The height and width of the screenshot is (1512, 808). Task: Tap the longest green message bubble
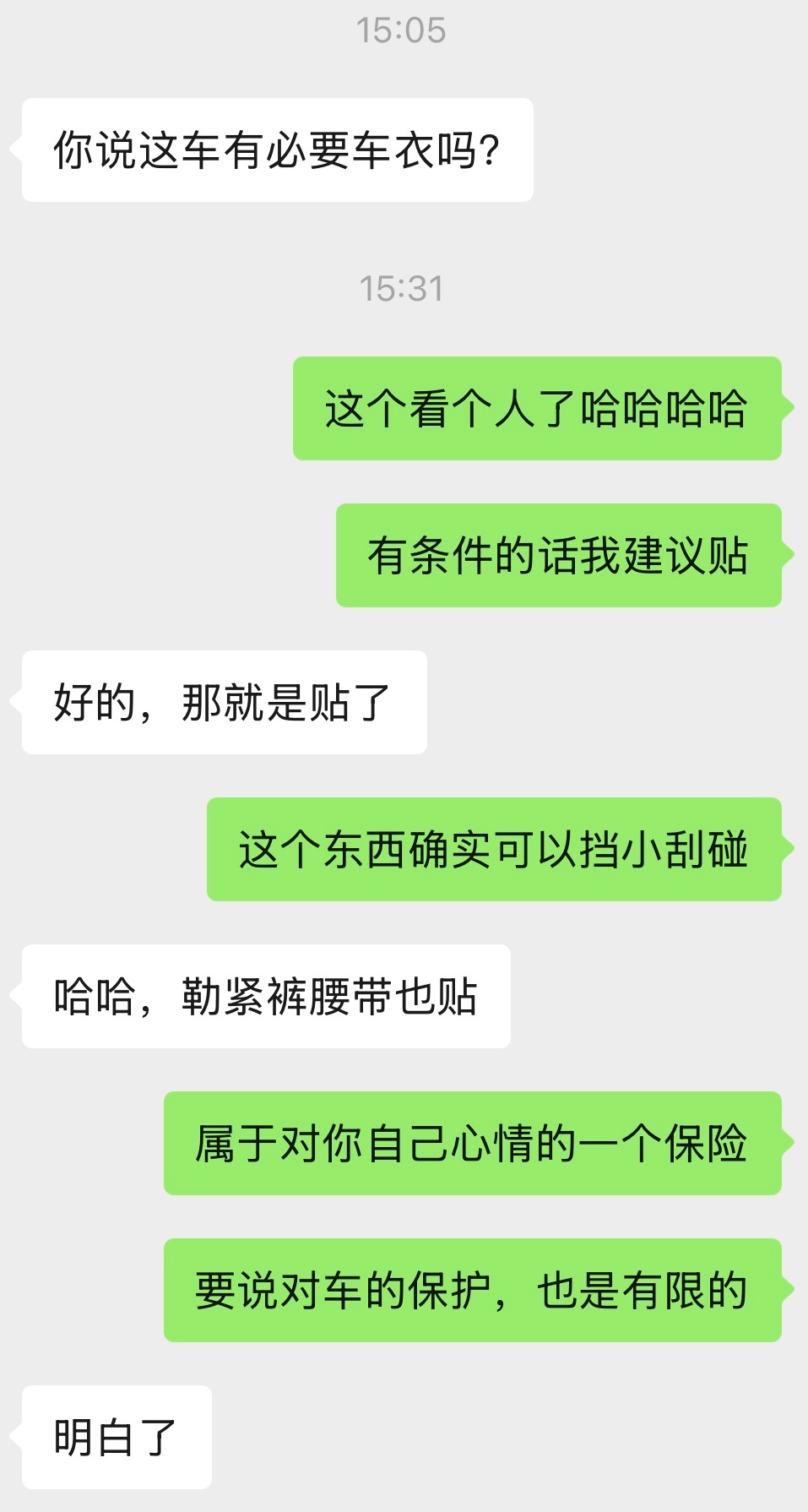tap(475, 1286)
